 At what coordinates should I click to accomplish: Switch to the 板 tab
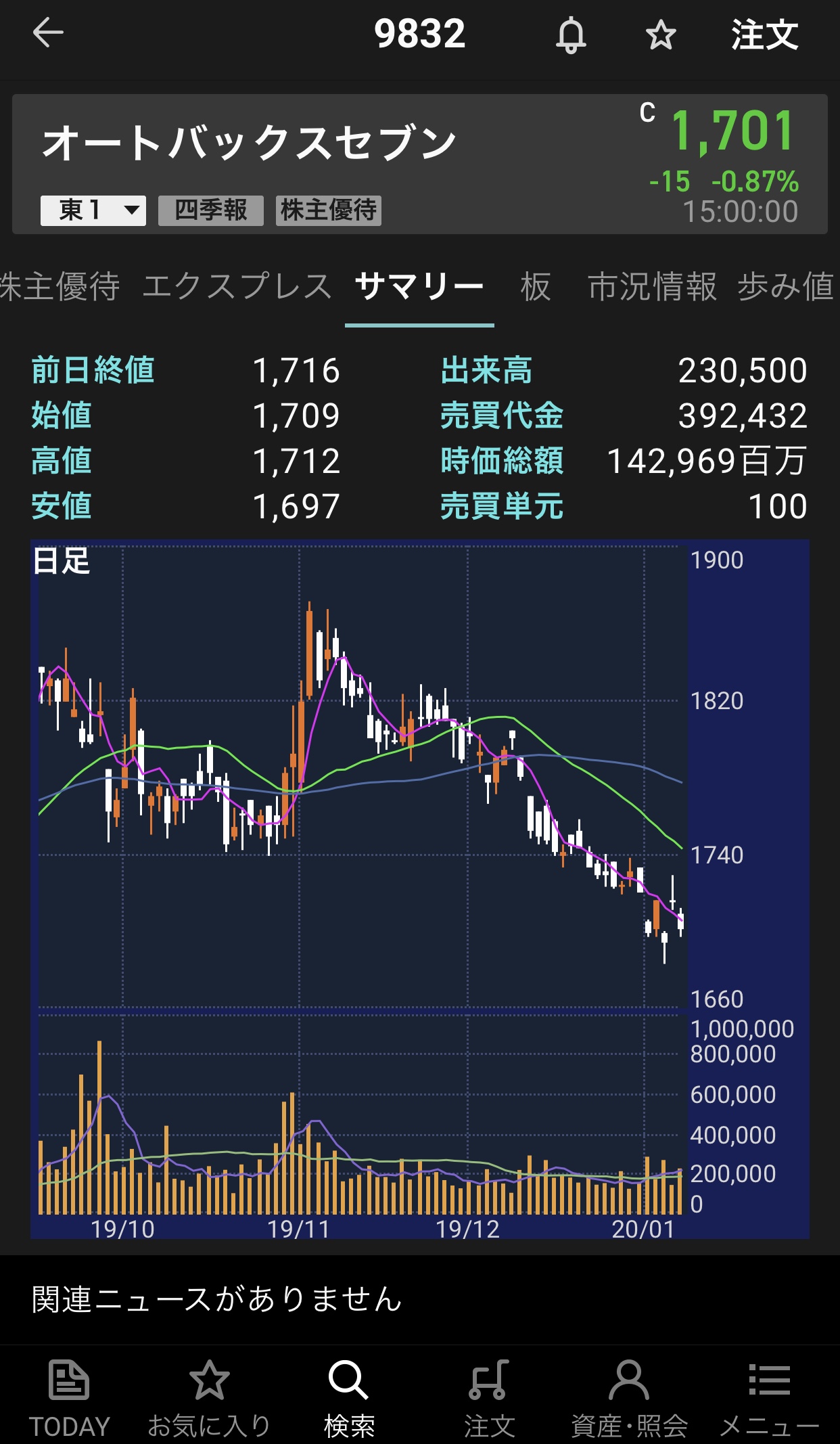[x=536, y=286]
